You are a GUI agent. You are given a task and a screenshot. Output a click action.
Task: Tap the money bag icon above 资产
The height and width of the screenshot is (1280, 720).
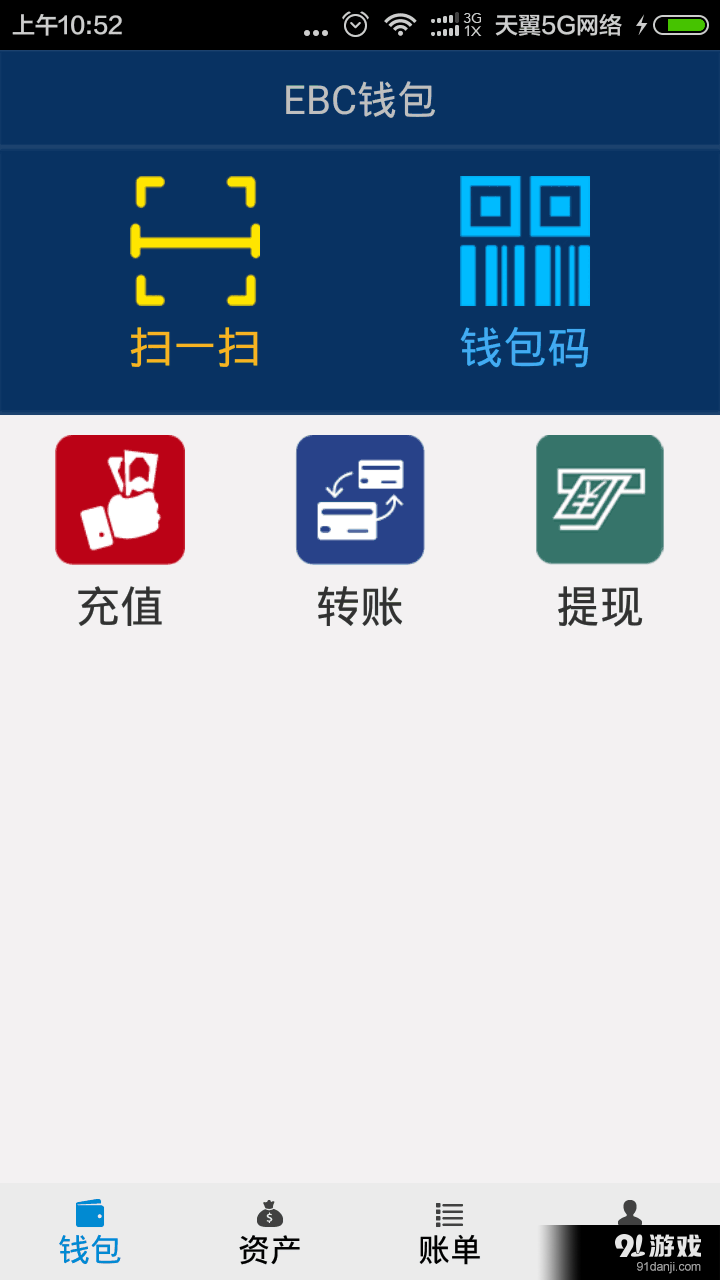click(x=268, y=1213)
